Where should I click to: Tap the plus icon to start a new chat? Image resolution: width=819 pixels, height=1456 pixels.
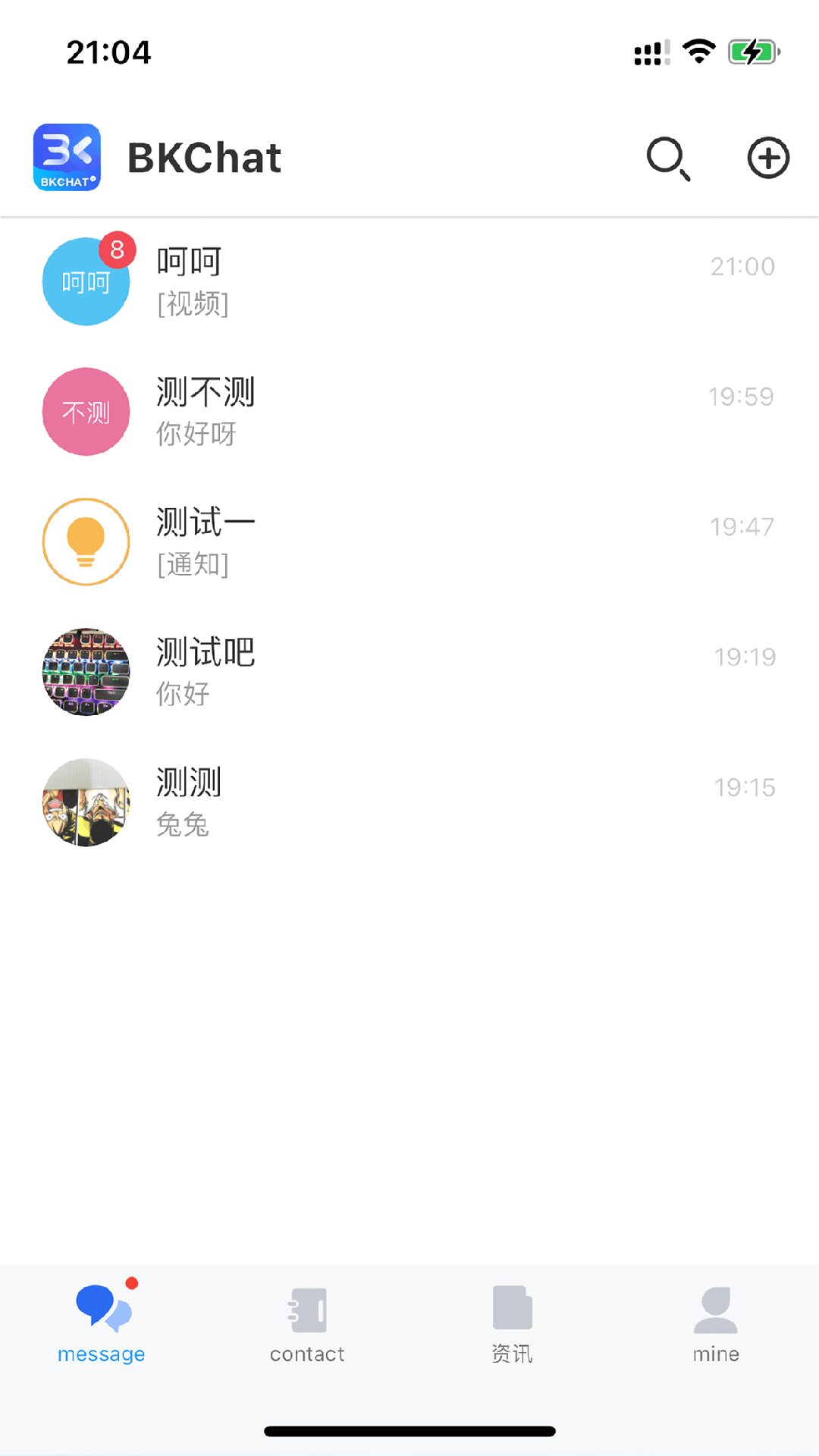[x=767, y=158]
